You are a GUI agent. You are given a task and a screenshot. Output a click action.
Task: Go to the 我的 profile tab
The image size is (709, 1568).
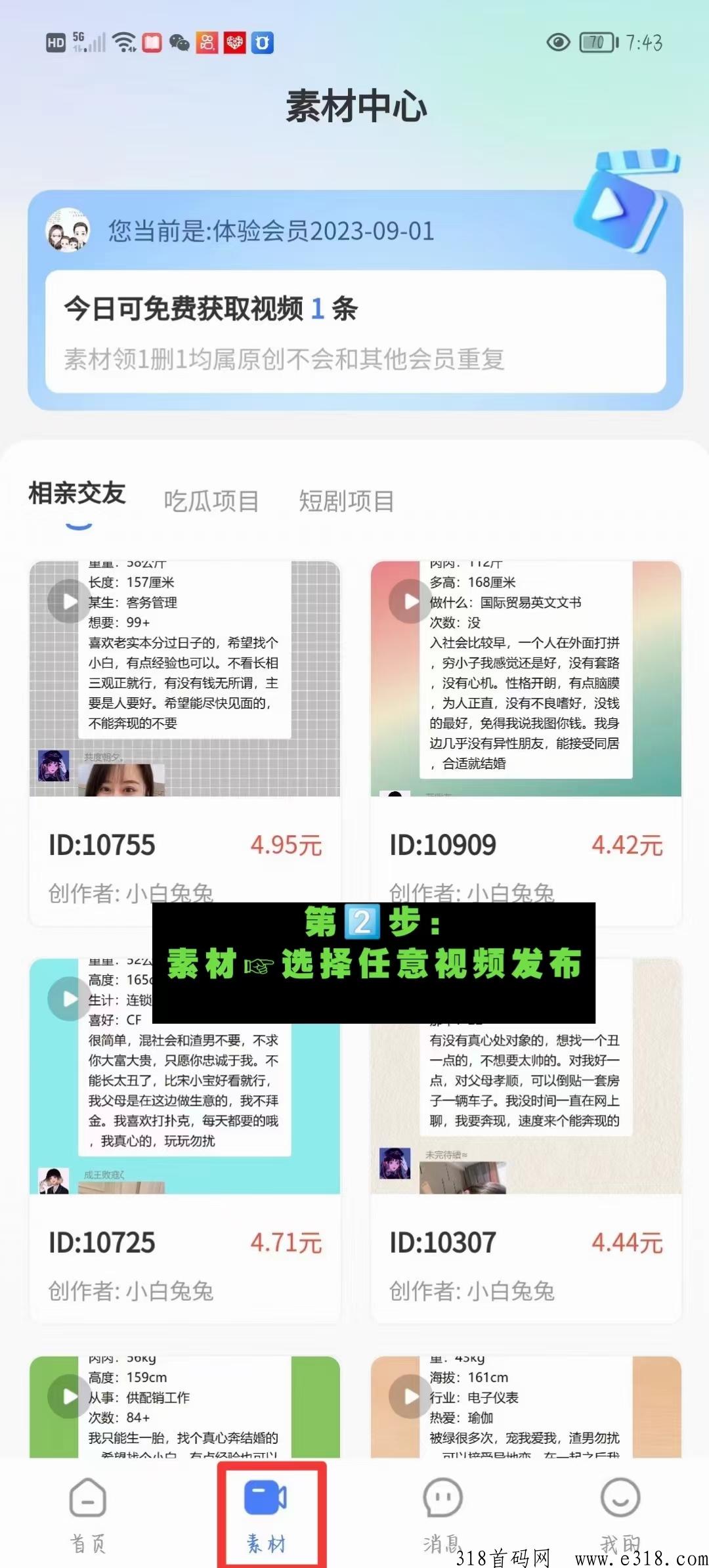620,1510
